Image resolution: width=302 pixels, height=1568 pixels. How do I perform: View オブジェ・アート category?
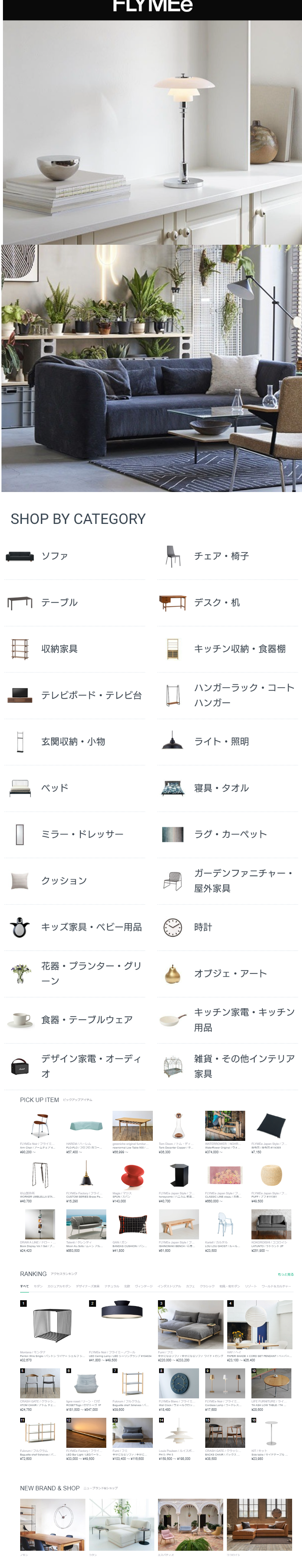tap(230, 973)
